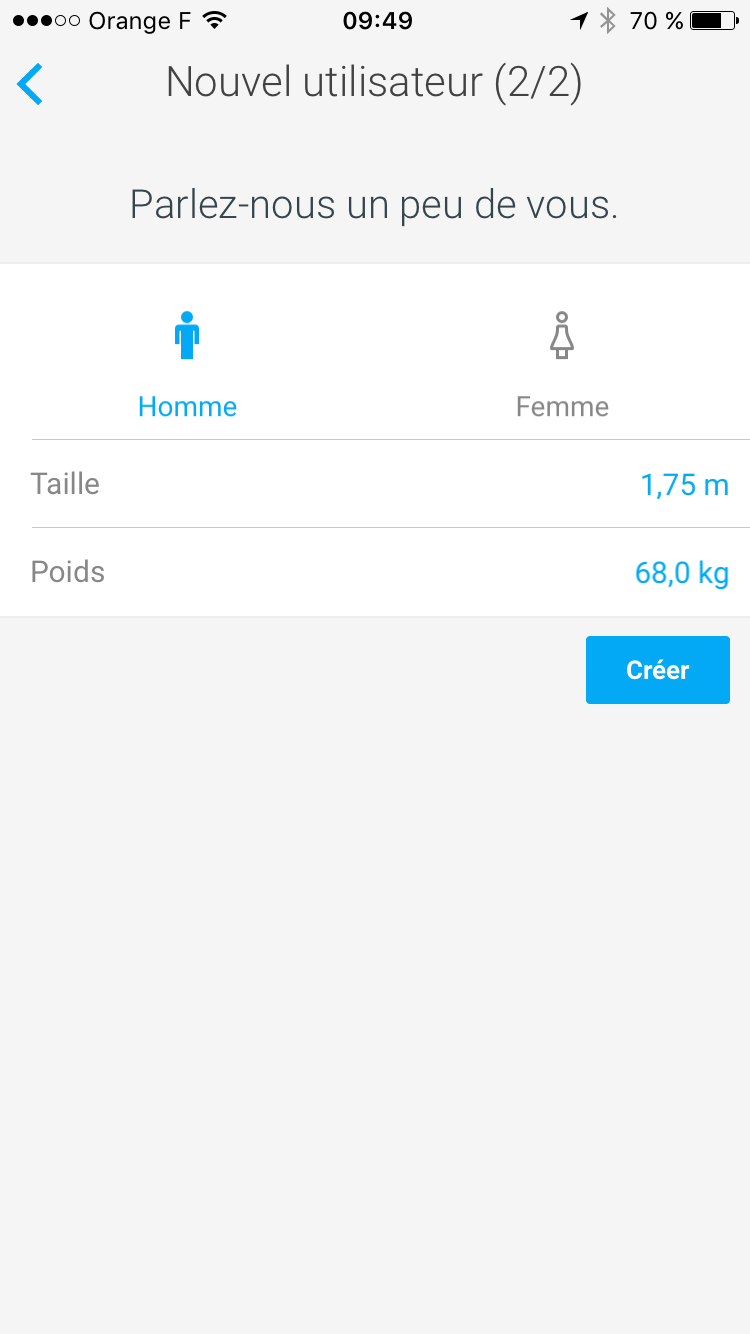This screenshot has height=1334, width=750.
Task: Tap the Créer button
Action: tap(657, 670)
